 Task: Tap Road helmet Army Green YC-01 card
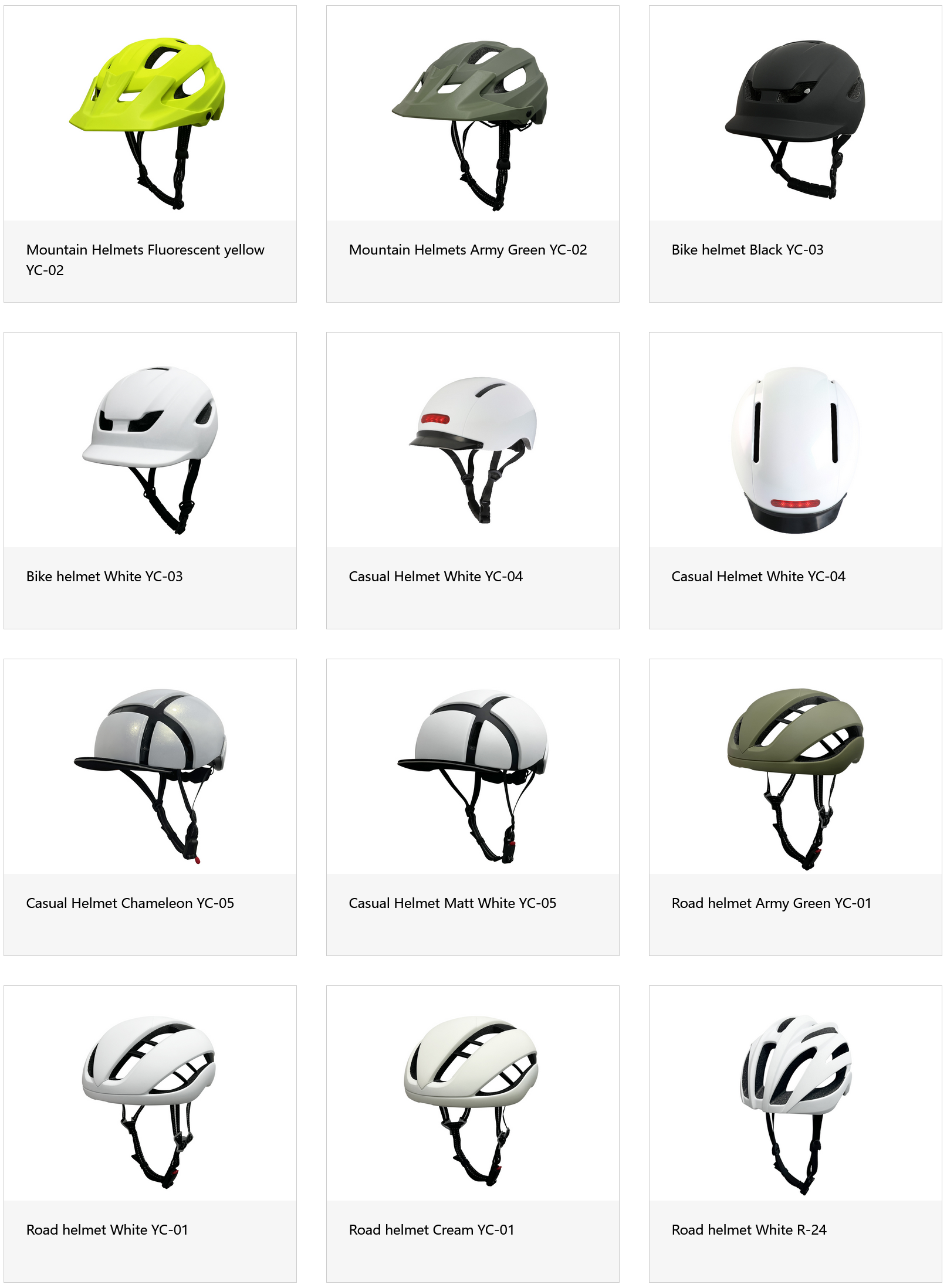coord(795,806)
